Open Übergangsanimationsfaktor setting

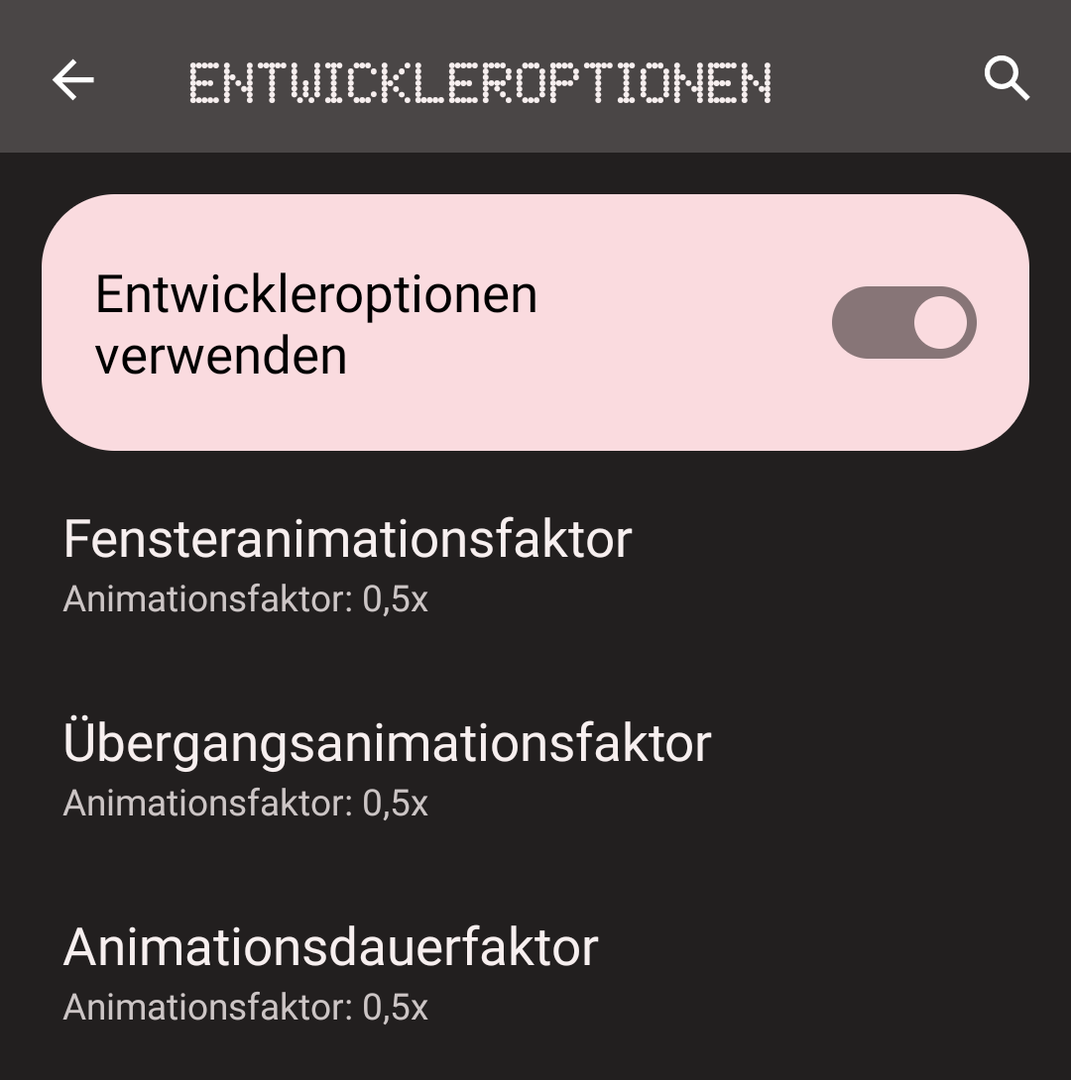click(x=387, y=768)
